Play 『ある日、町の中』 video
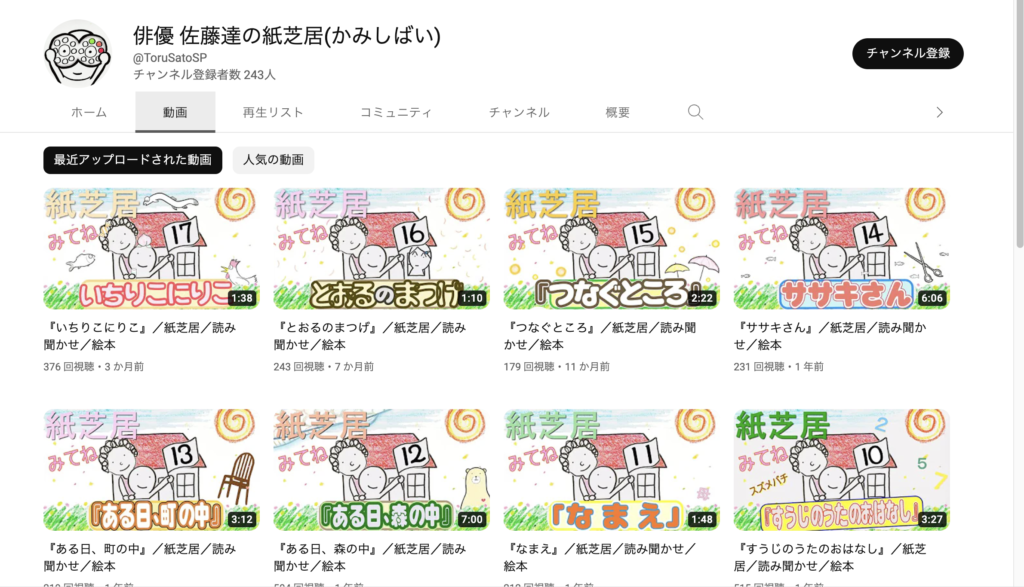 (x=151, y=469)
